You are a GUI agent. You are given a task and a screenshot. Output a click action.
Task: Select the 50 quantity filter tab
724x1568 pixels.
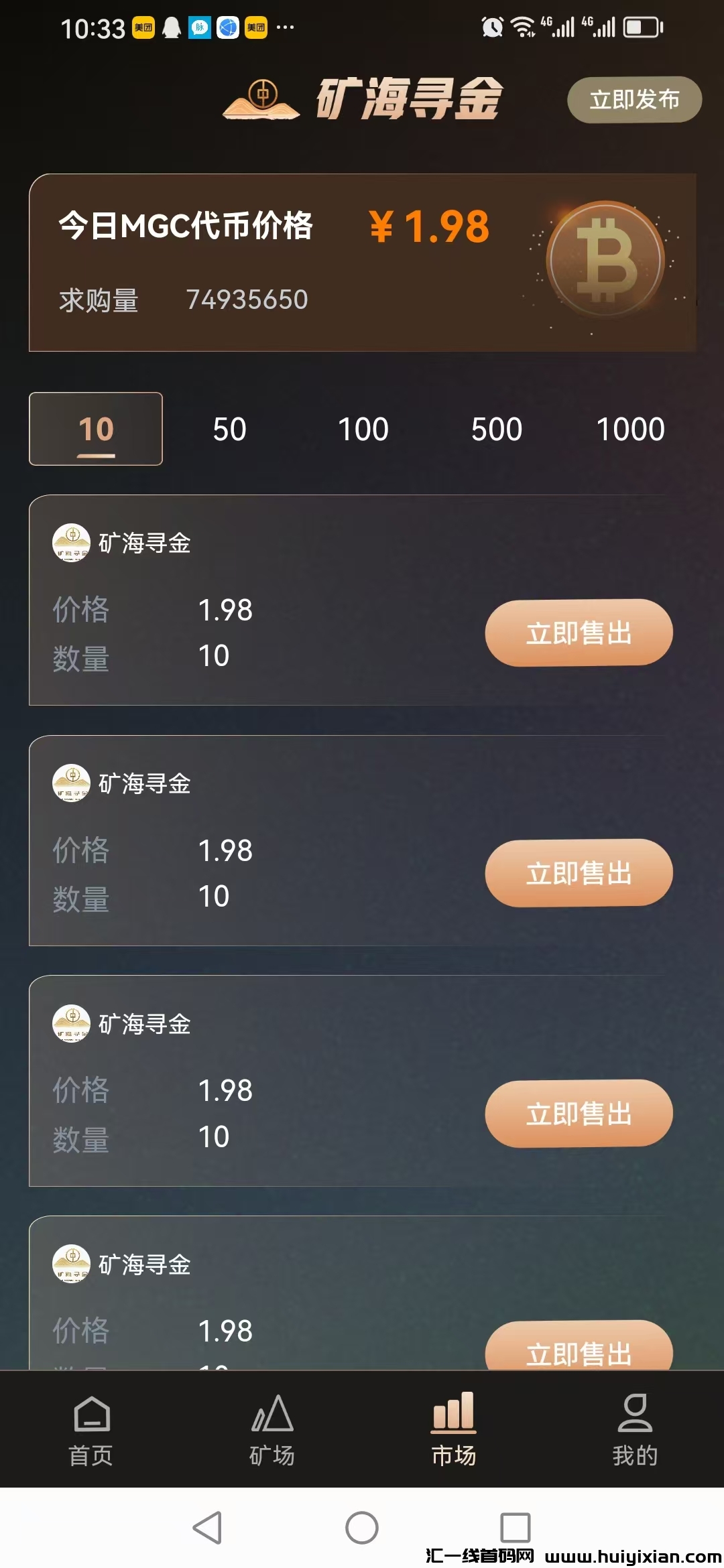pyautogui.click(x=229, y=429)
